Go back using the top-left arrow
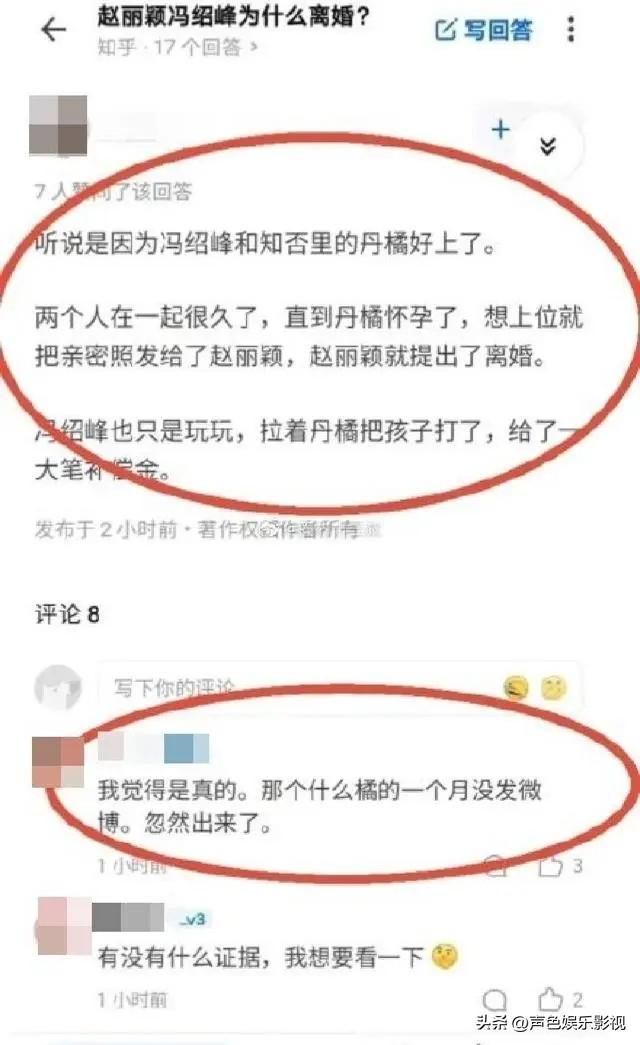640x1045 pixels. pyautogui.click(x=53, y=30)
